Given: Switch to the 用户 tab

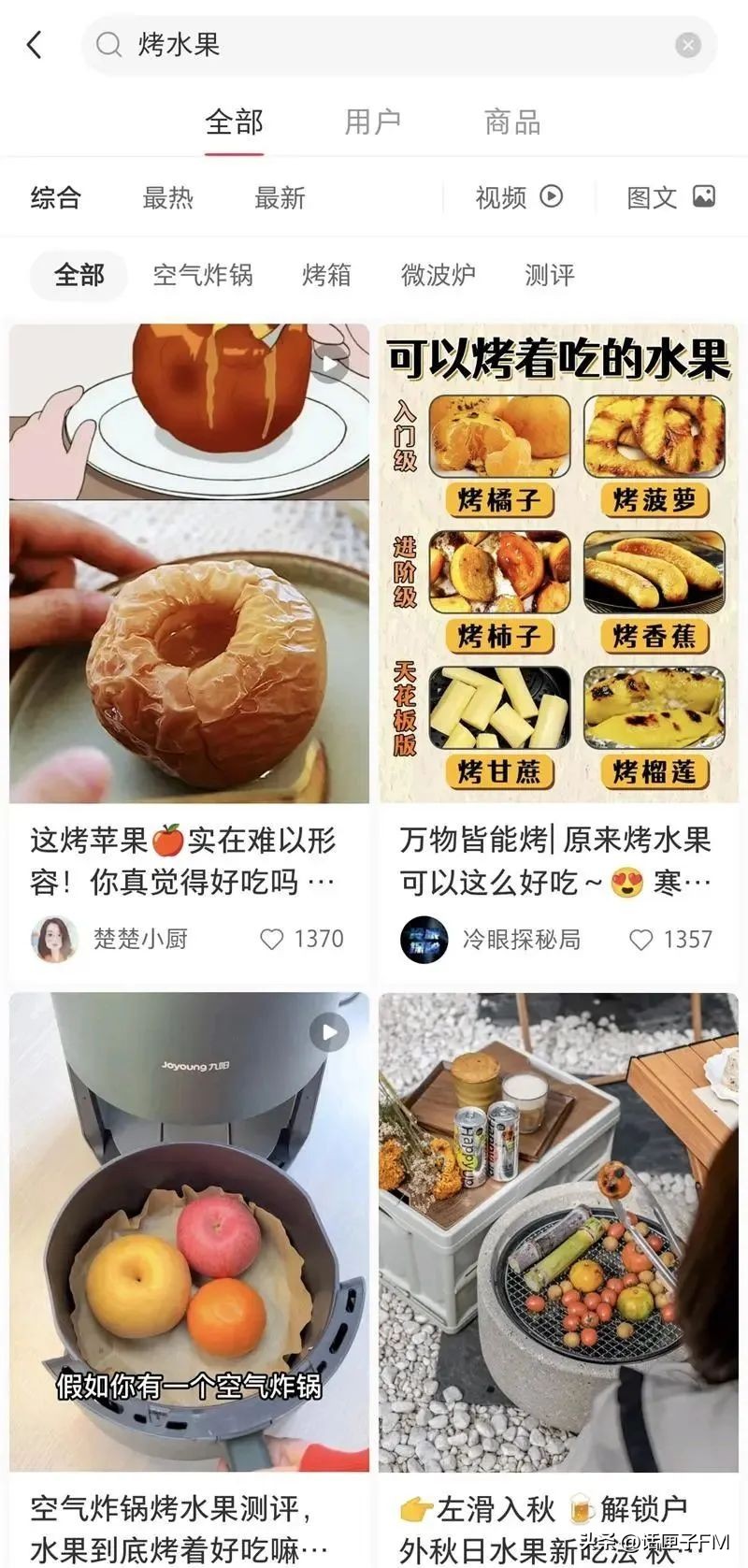Looking at the screenshot, I should pyautogui.click(x=374, y=121).
